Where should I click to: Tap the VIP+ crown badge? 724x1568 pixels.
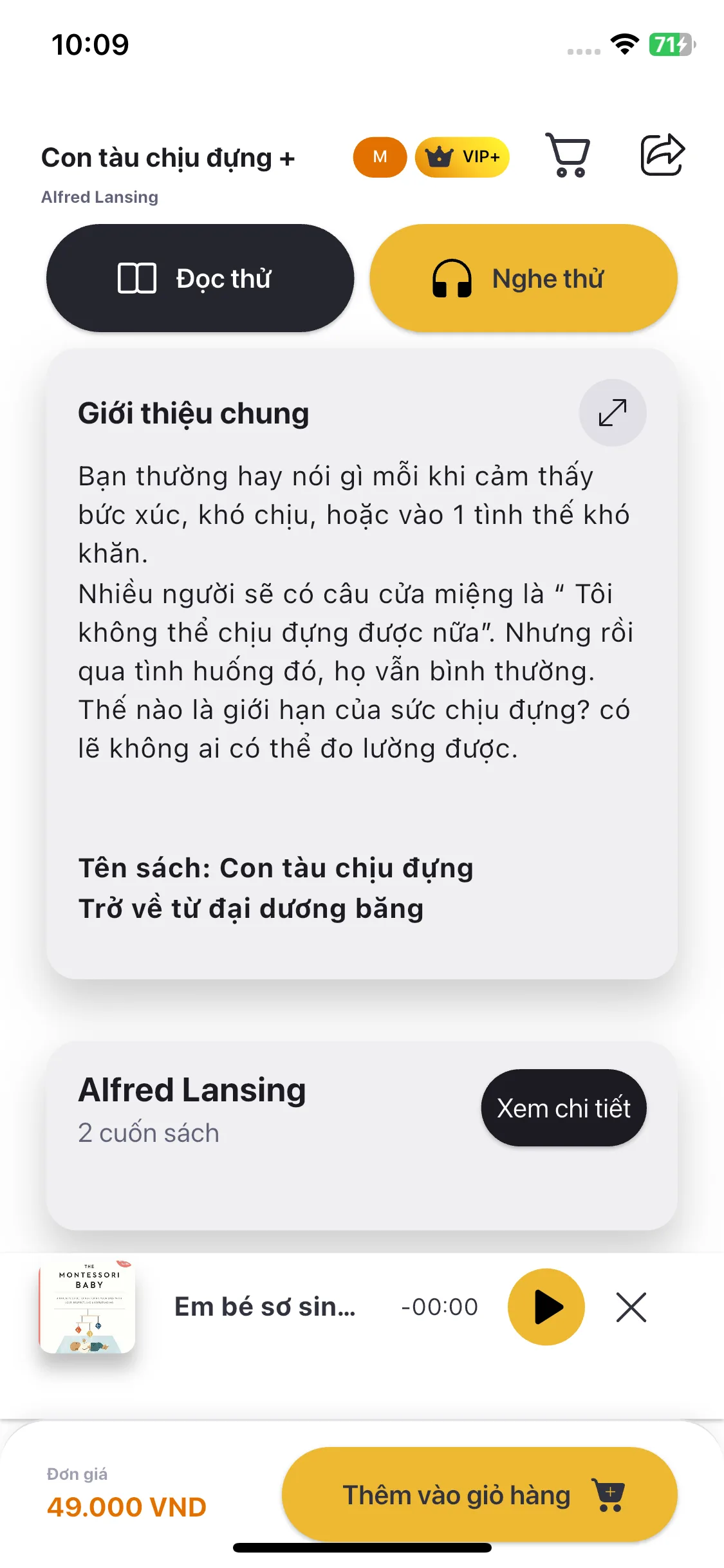pyautogui.click(x=462, y=157)
